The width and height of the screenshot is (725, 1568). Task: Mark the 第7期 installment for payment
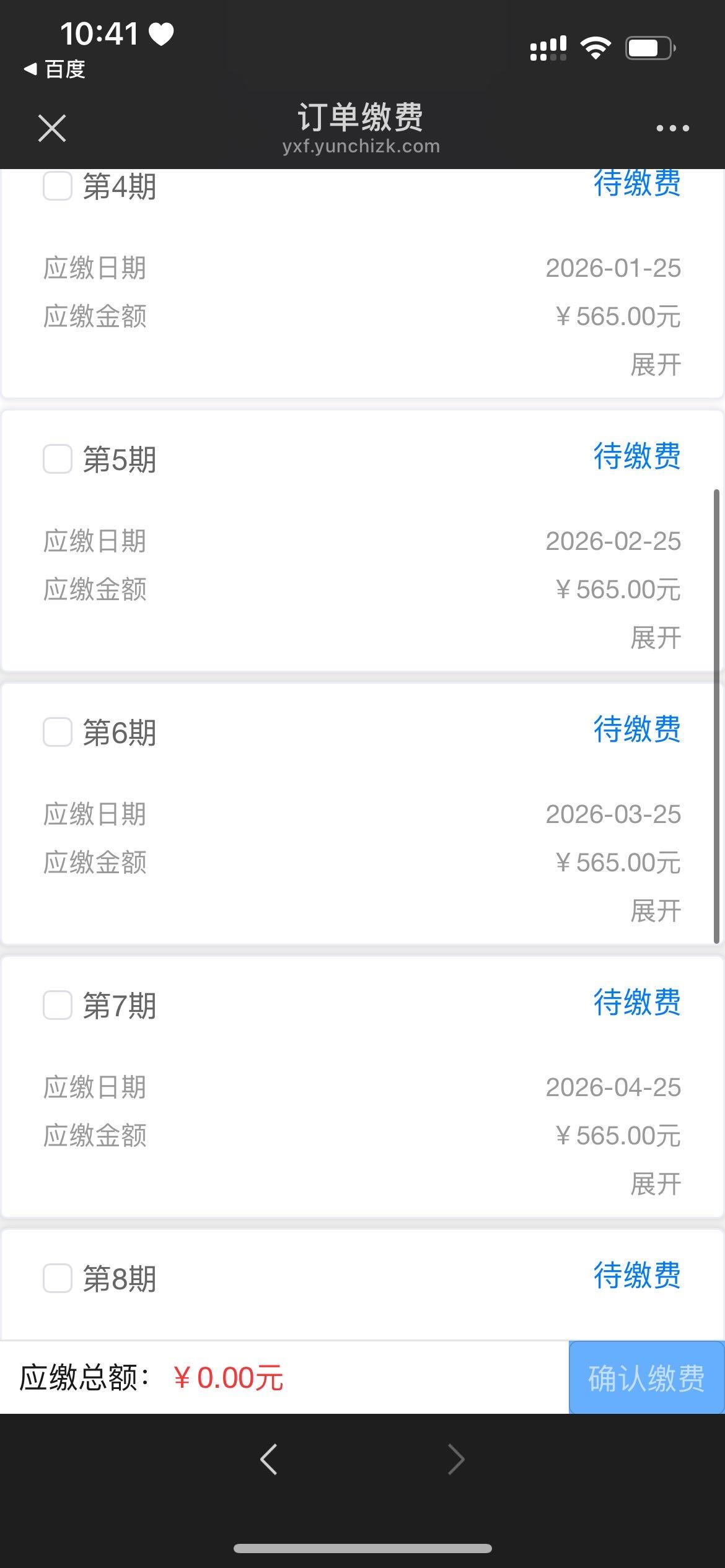[58, 1004]
